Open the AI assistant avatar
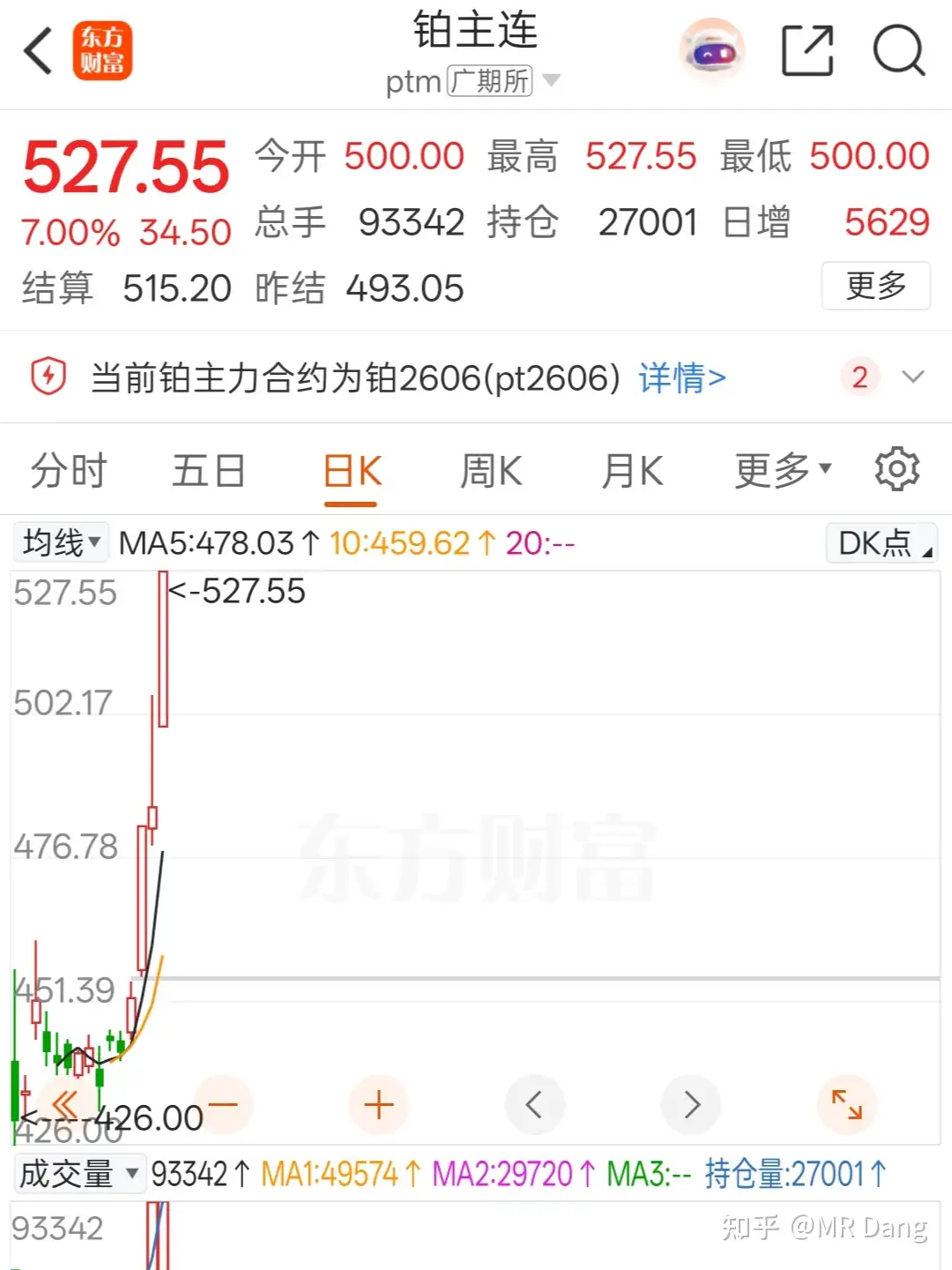This screenshot has width=952, height=1270. point(712,51)
